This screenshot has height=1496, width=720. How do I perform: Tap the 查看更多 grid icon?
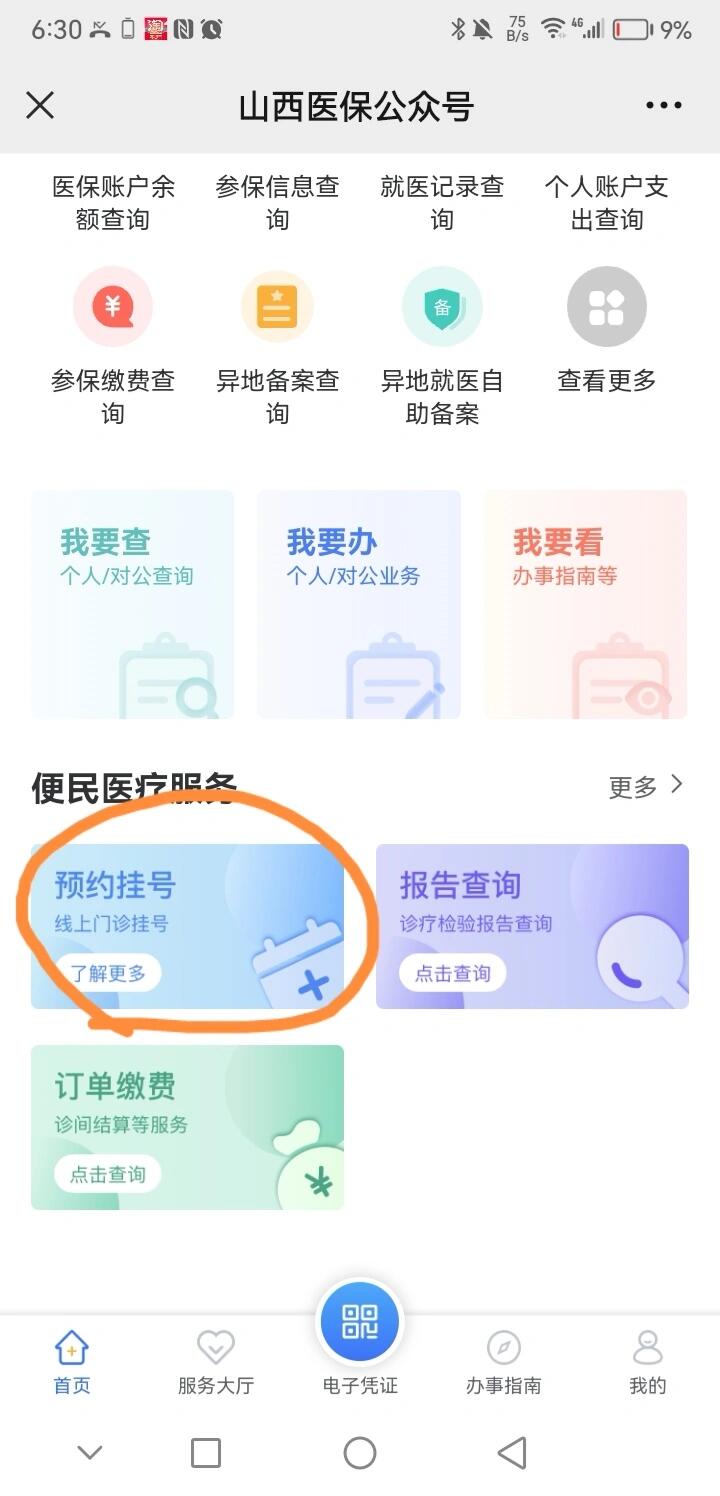(607, 306)
